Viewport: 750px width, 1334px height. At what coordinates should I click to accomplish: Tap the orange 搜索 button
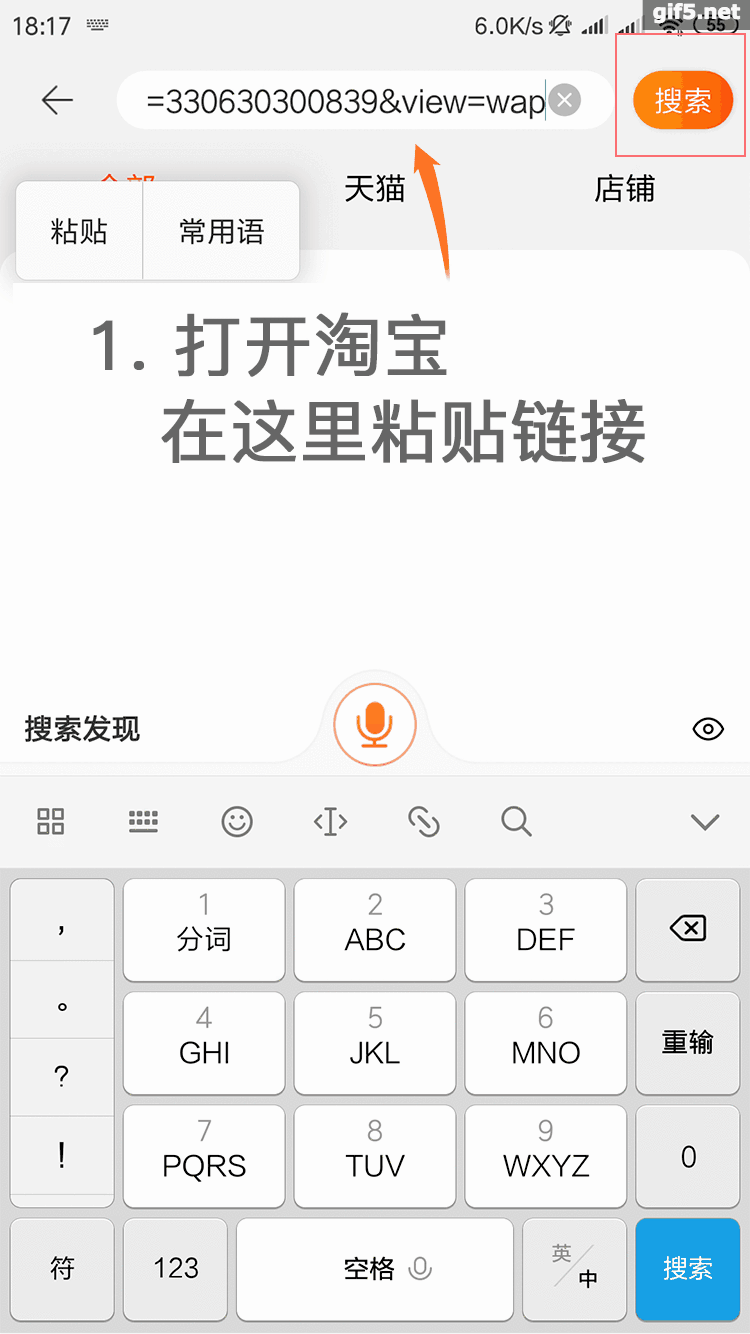683,100
